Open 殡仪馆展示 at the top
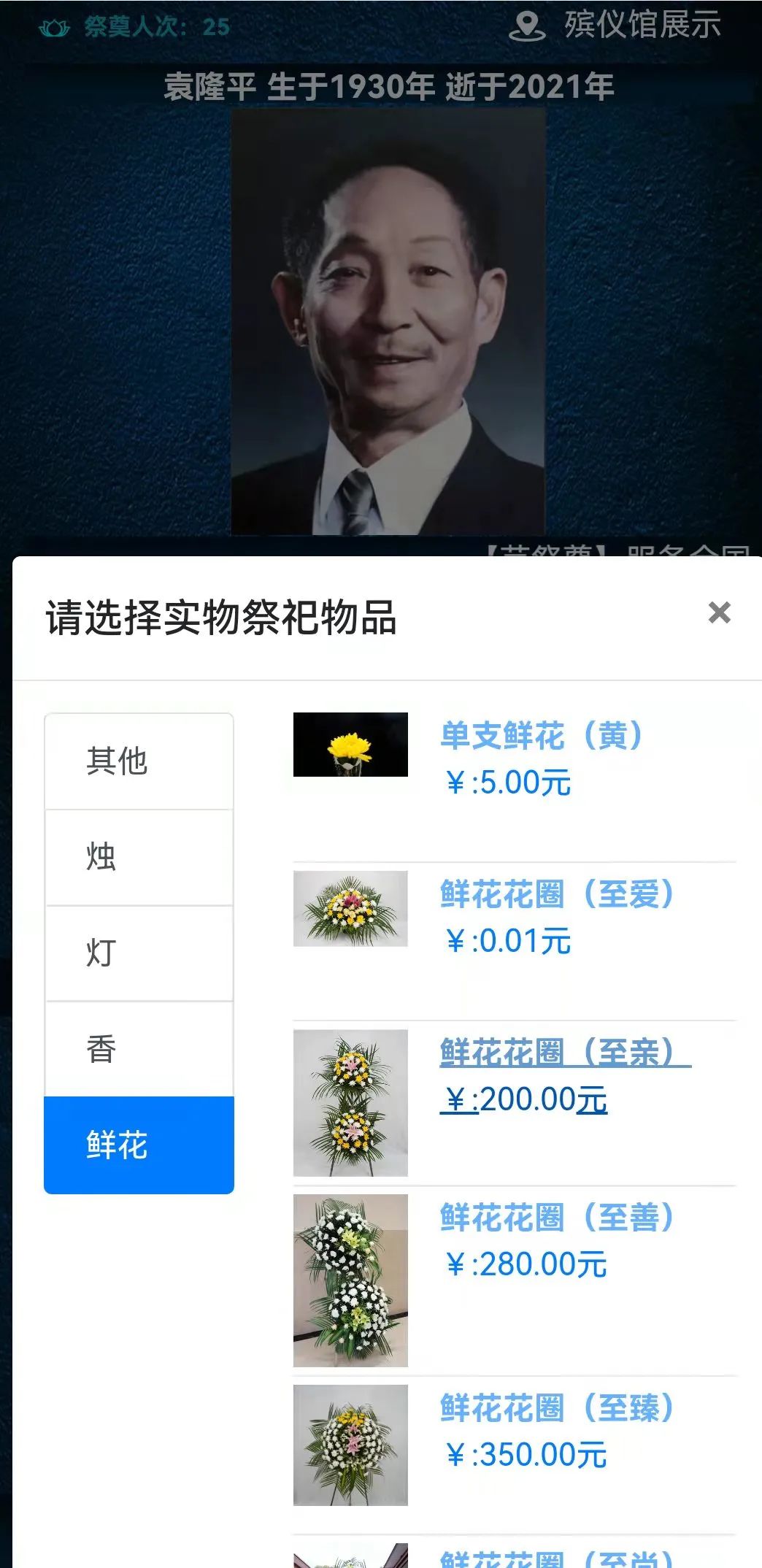Image resolution: width=762 pixels, height=1568 pixels. pyautogui.click(x=615, y=26)
